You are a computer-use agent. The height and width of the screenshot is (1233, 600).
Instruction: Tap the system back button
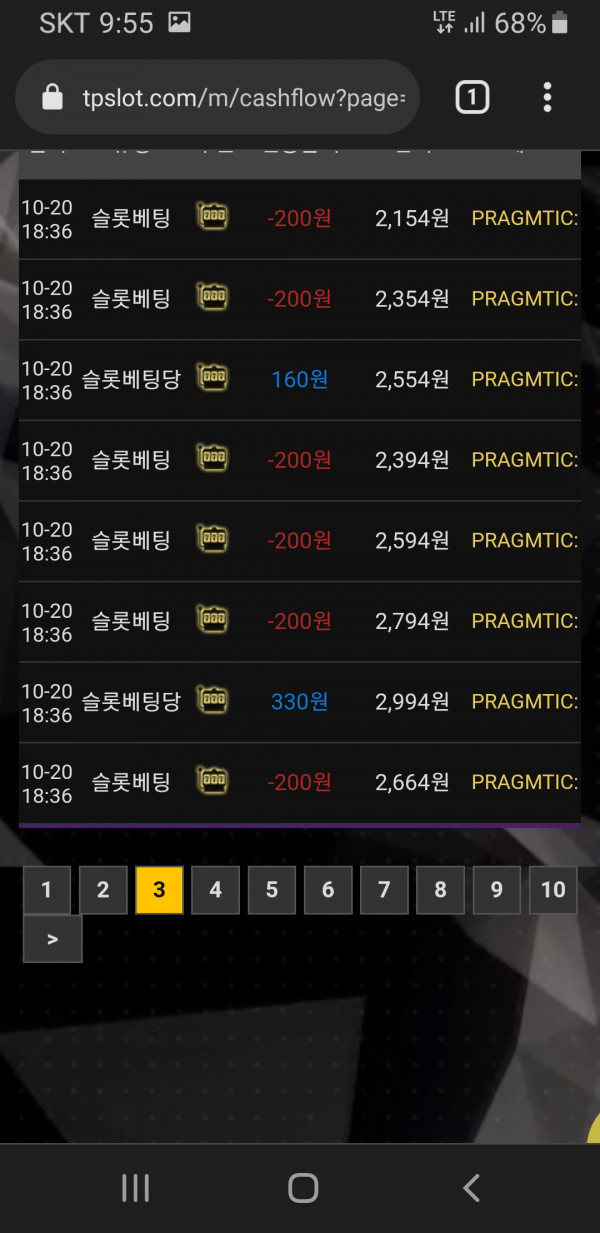coord(471,1188)
